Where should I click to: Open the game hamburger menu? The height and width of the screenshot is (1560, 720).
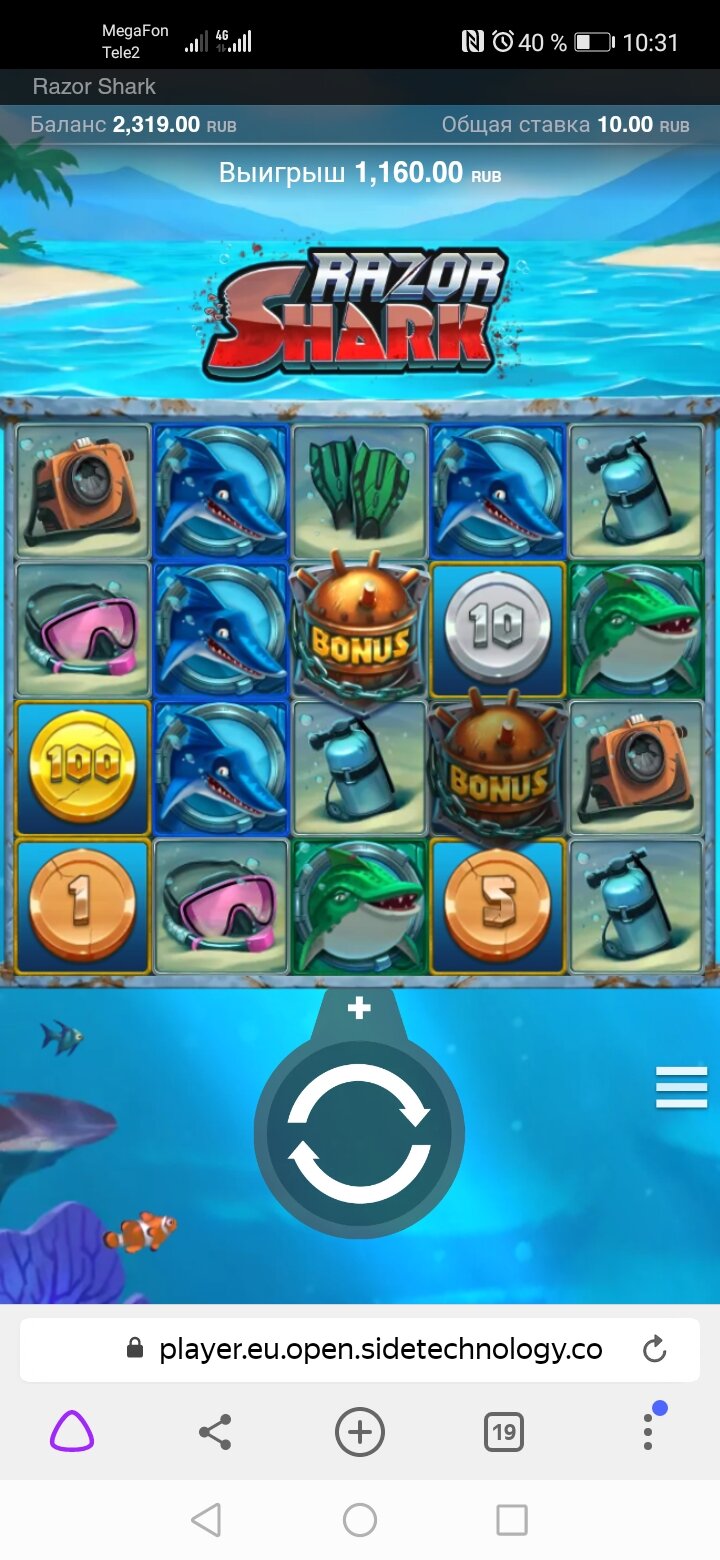(x=681, y=1087)
